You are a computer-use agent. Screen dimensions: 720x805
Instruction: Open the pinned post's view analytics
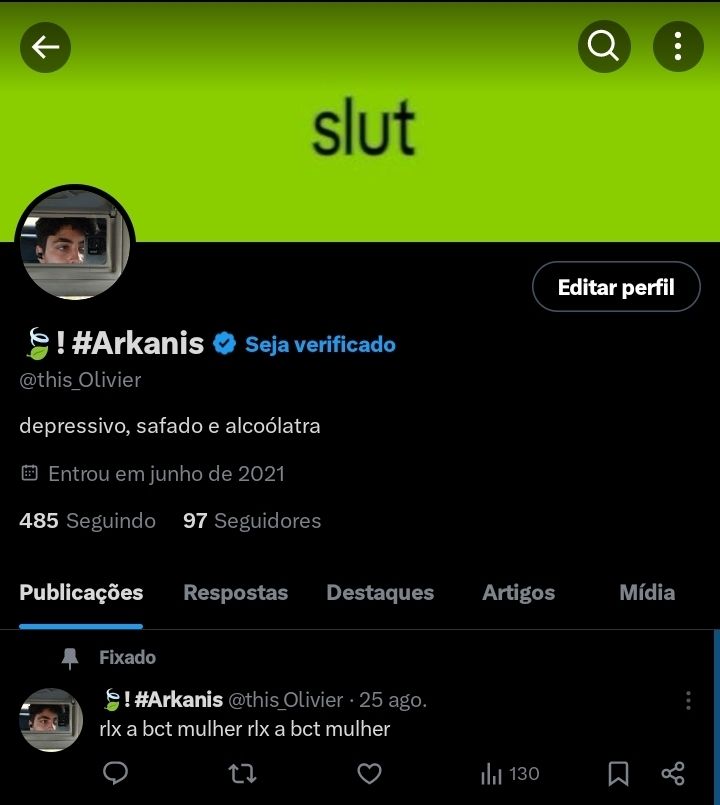pyautogui.click(x=510, y=773)
